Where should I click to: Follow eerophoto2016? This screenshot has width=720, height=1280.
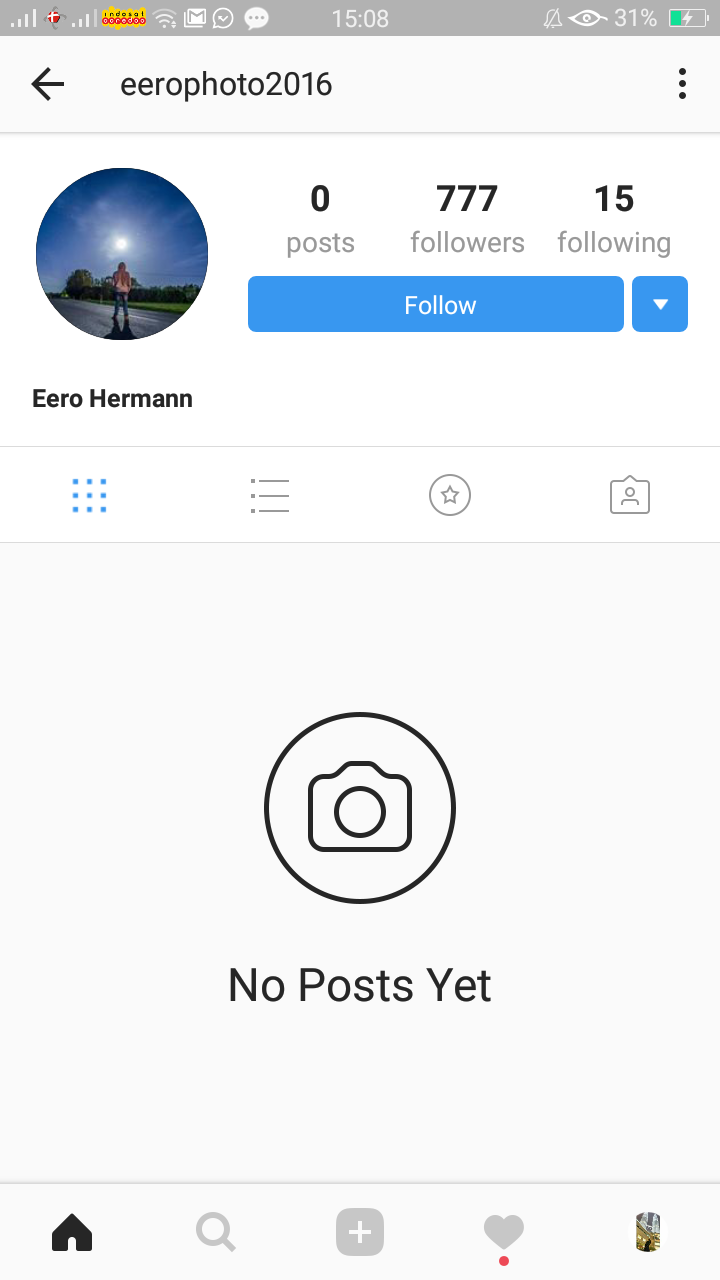436,304
